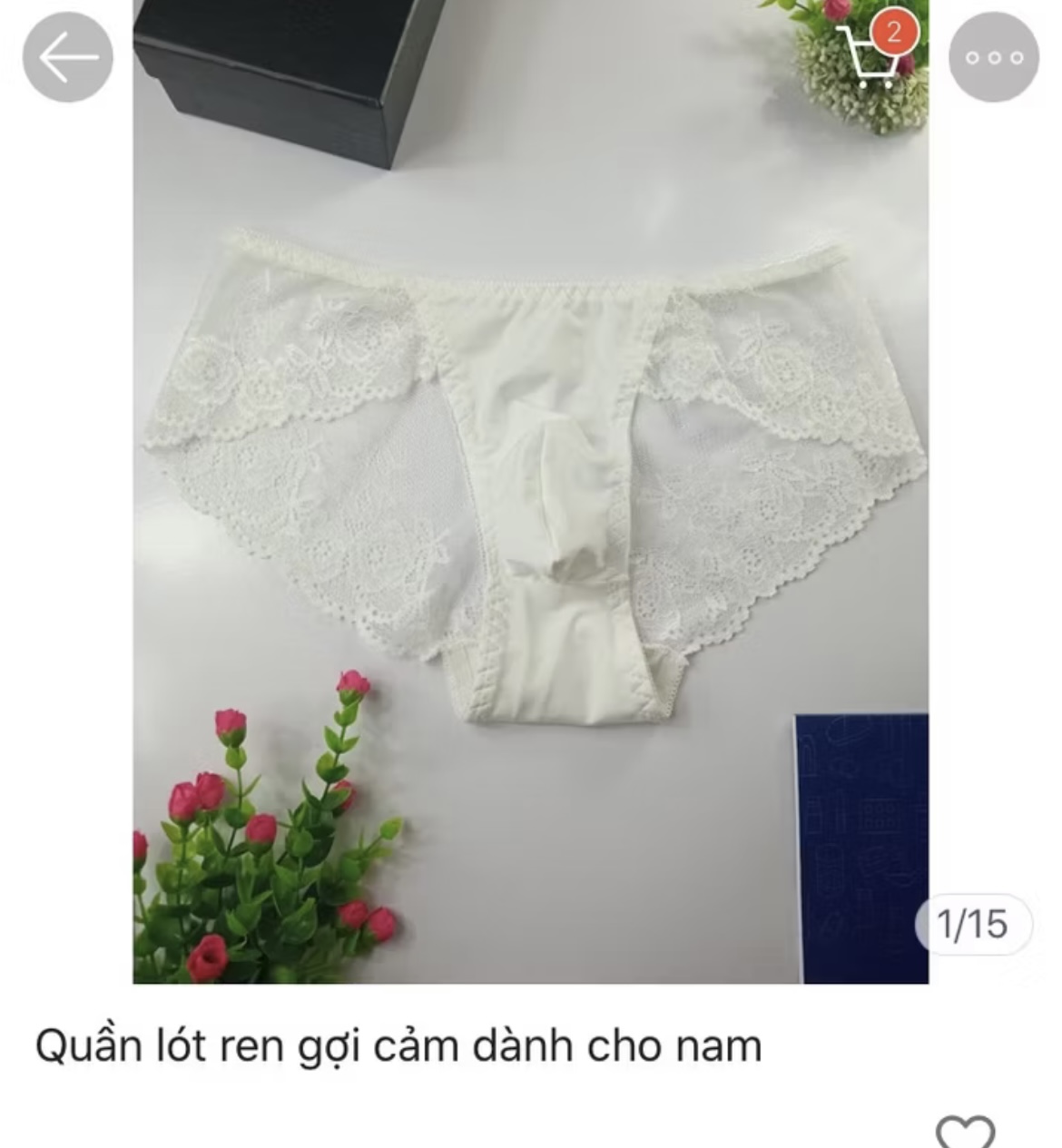
Task: Add this product to favorites
Action: pos(965,1133)
